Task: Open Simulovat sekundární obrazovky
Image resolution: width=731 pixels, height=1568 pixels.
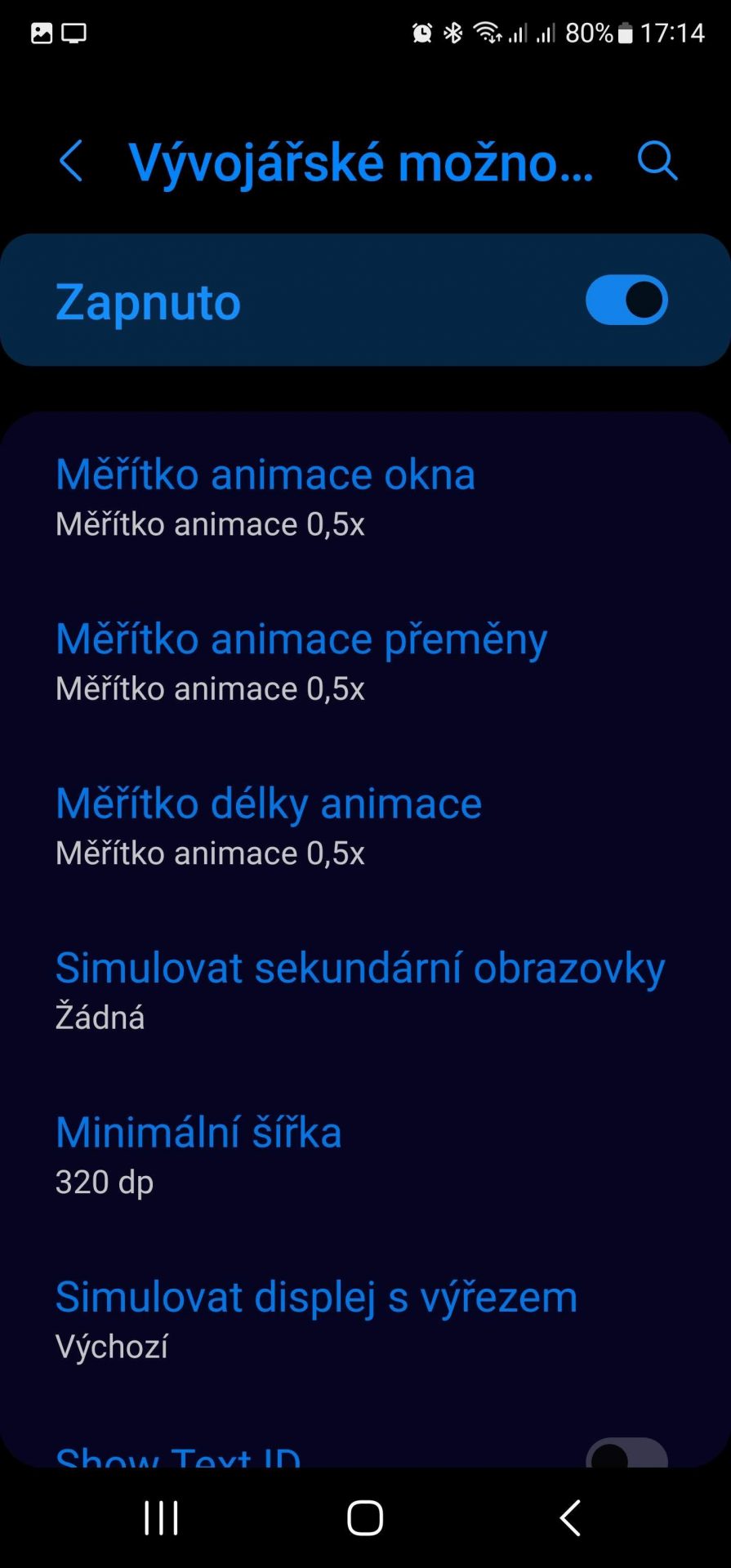Action: (x=365, y=991)
